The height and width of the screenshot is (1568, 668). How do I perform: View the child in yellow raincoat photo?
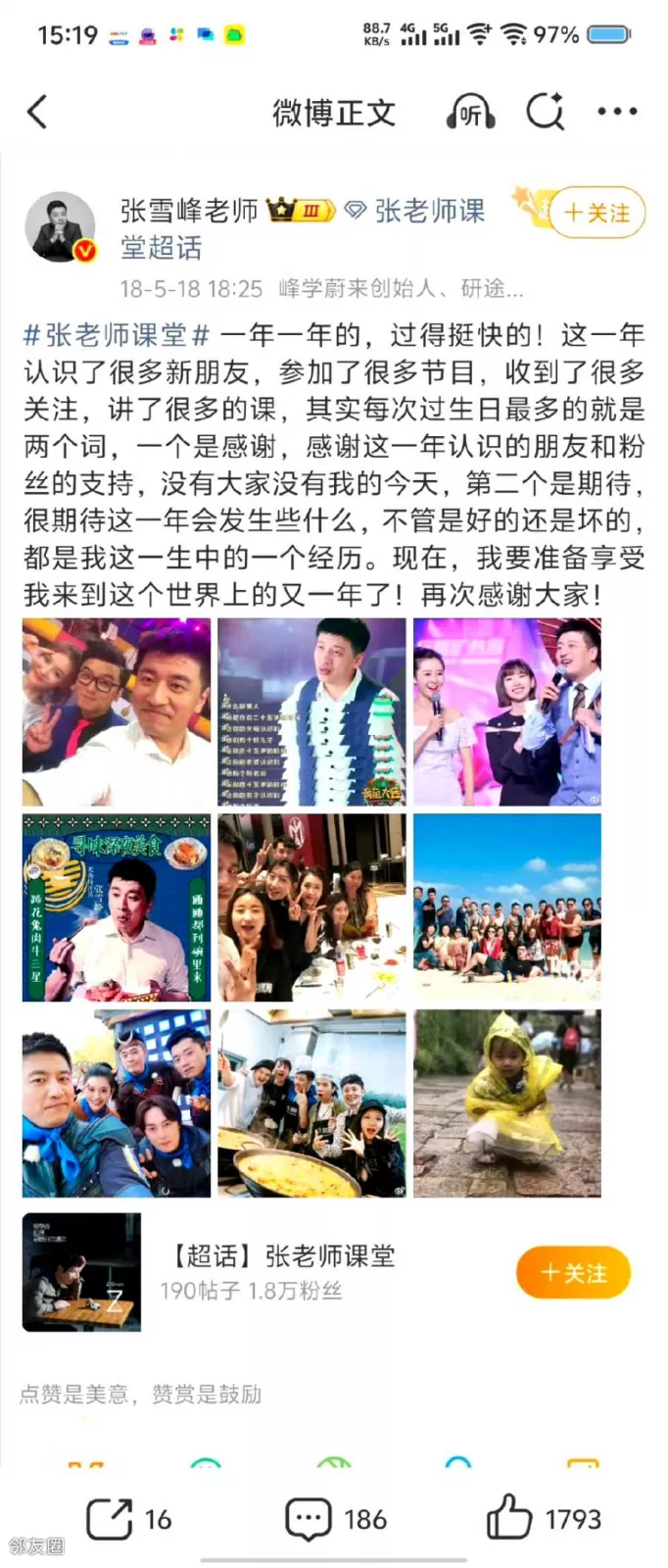click(x=506, y=1103)
